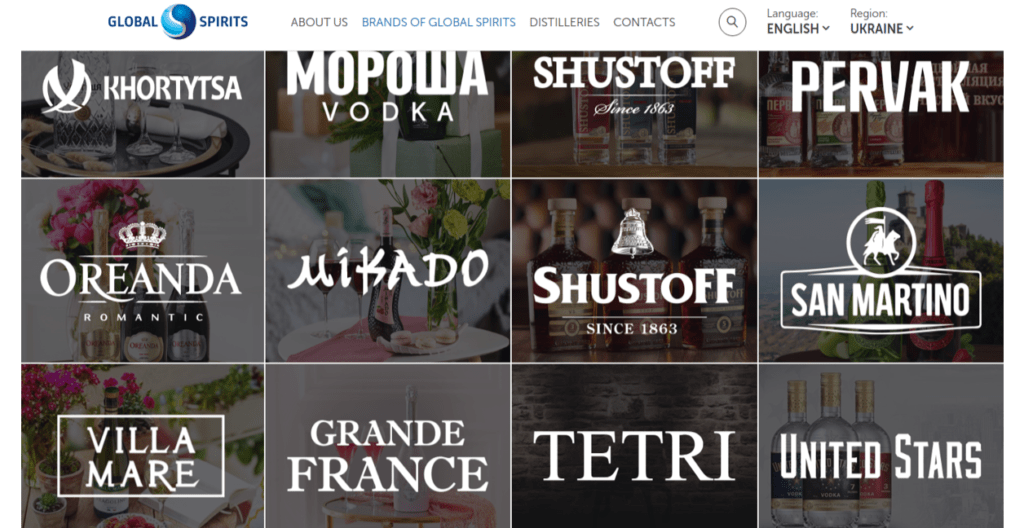
Task: Expand the English language dropdown
Action: (798, 29)
